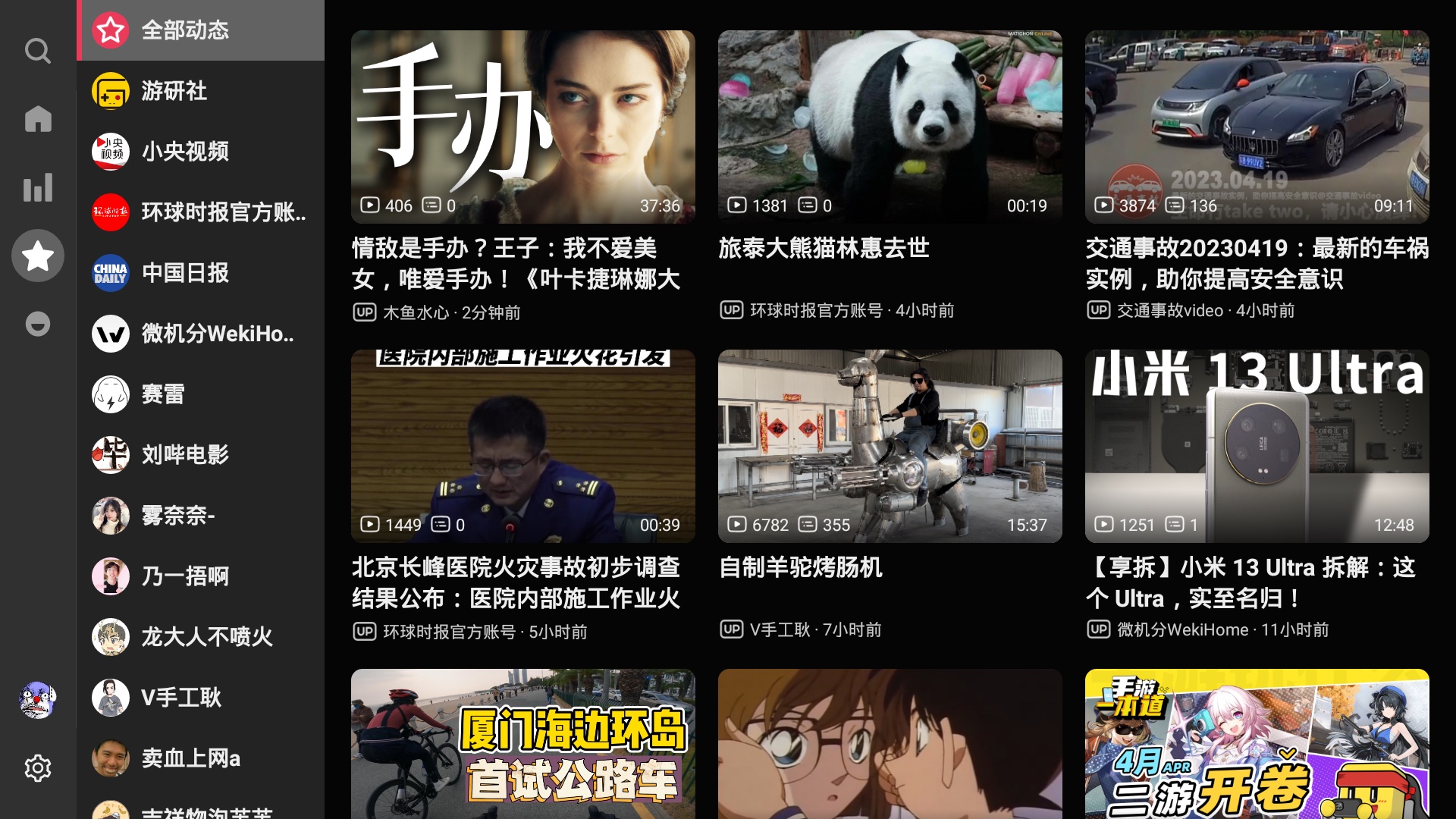
Task: Play the 旅泰大熊猫林惠去世 video
Action: click(890, 127)
